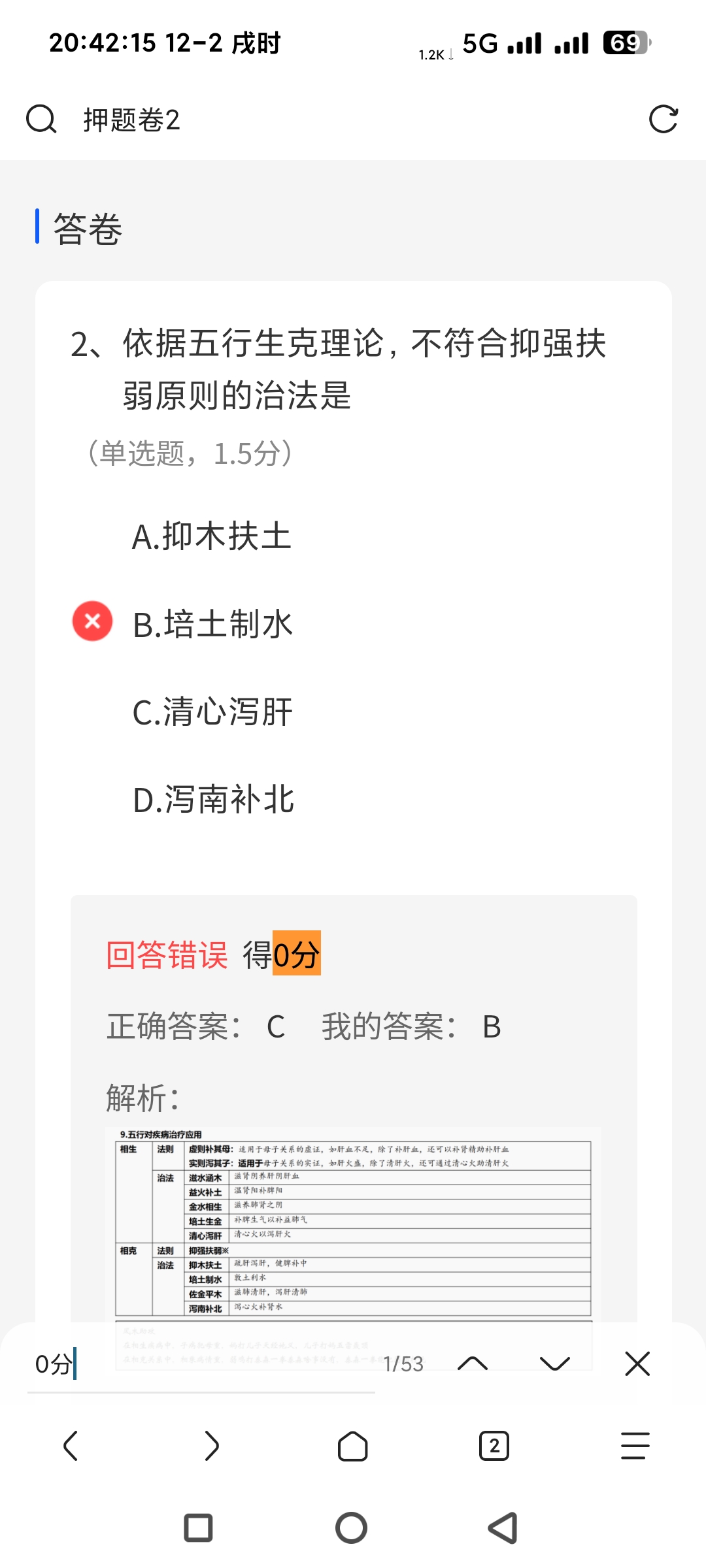View the two open browser tabs
706x1568 pixels.
(x=494, y=1445)
